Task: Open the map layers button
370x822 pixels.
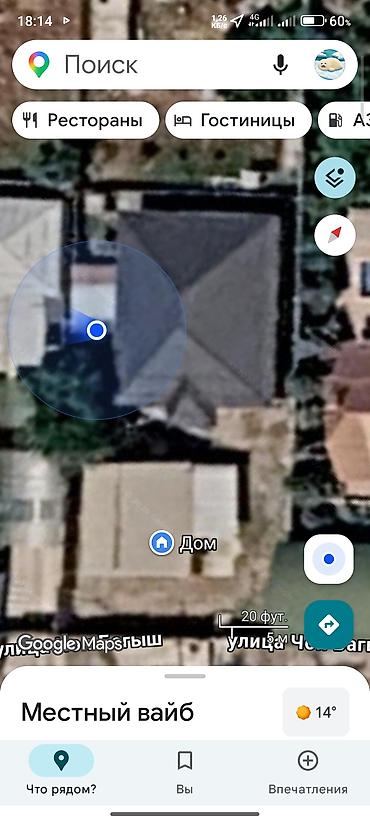Action: coord(335,177)
